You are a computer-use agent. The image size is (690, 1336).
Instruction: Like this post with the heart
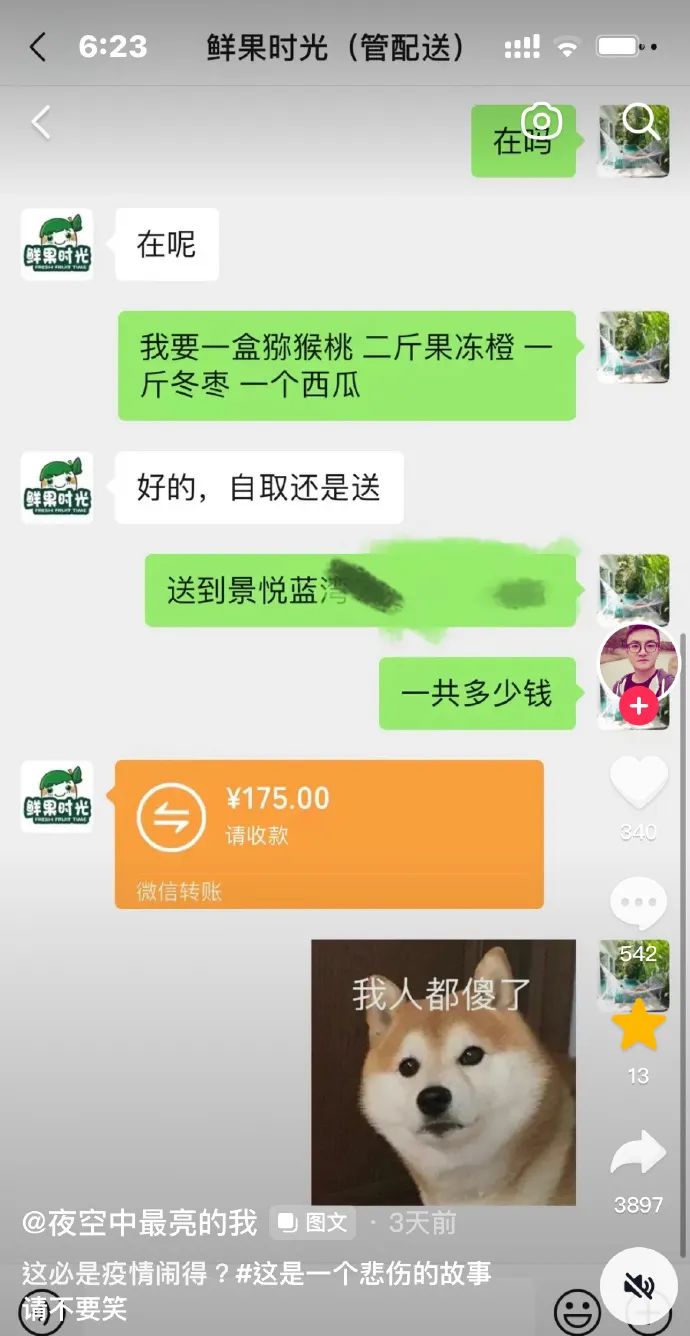[x=638, y=781]
